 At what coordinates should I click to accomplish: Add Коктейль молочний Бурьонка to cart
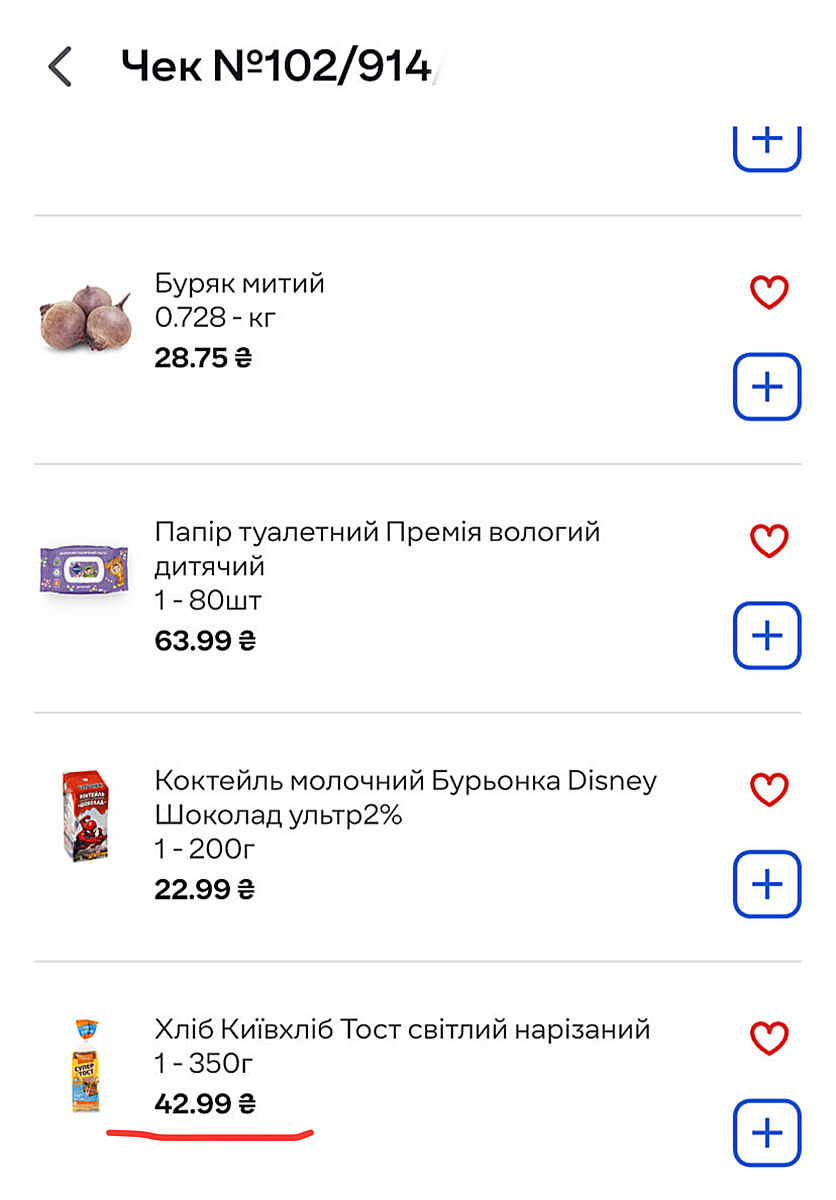click(767, 884)
